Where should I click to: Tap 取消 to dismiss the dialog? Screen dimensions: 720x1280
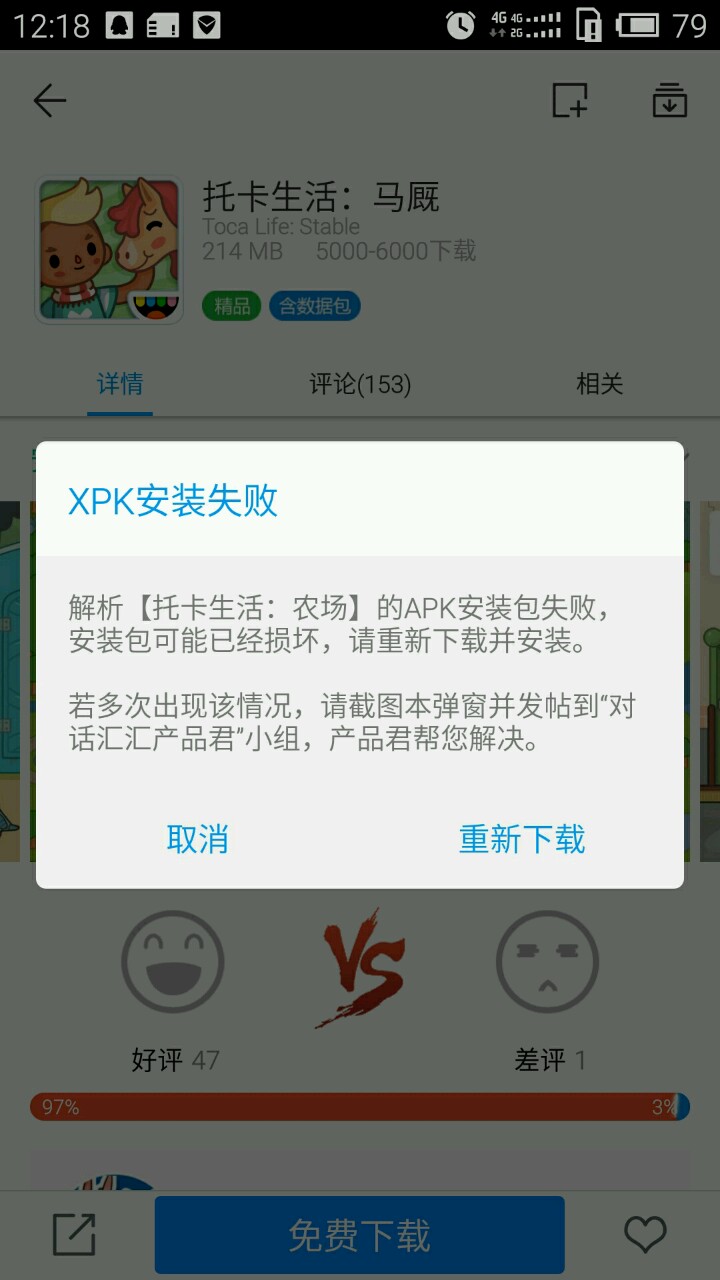[197, 839]
